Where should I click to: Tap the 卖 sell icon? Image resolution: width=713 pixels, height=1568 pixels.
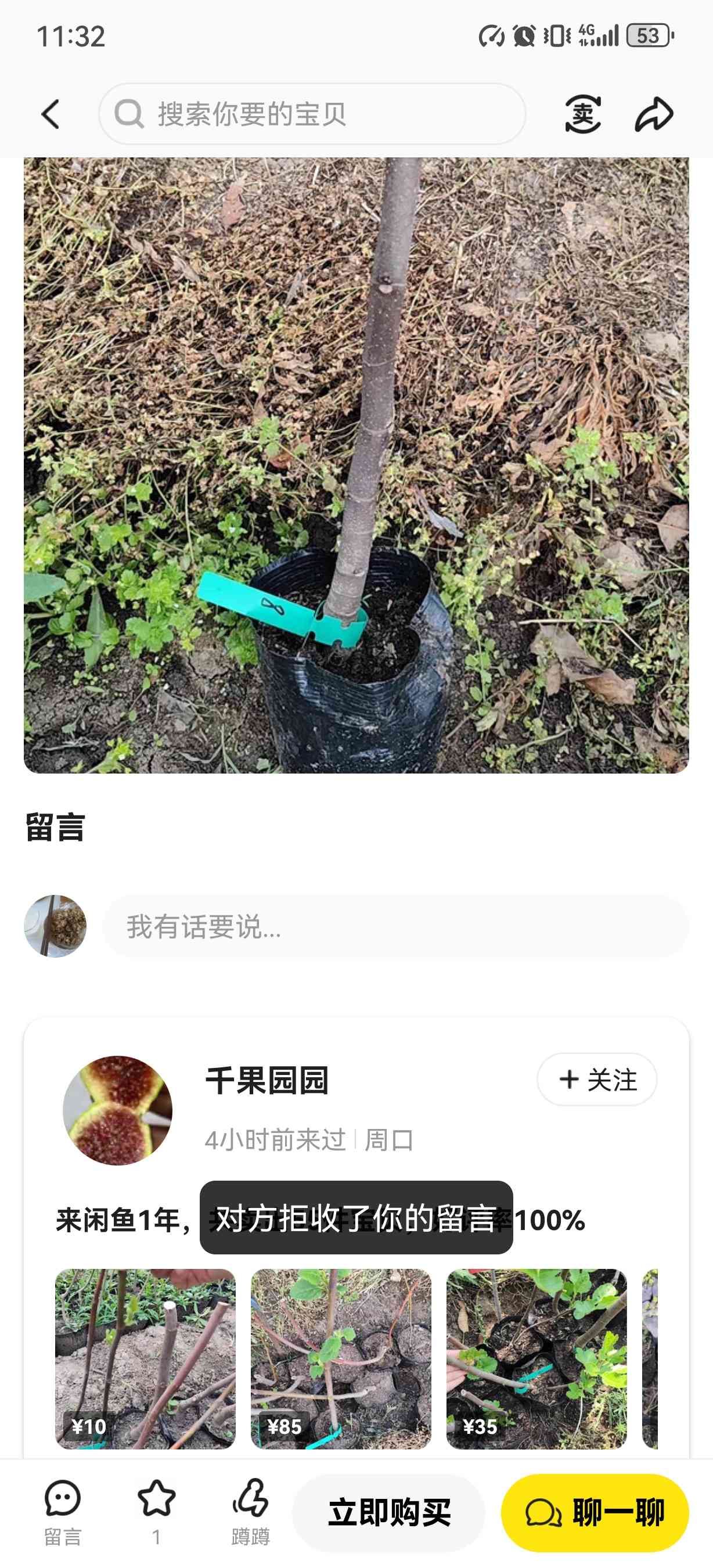(583, 114)
